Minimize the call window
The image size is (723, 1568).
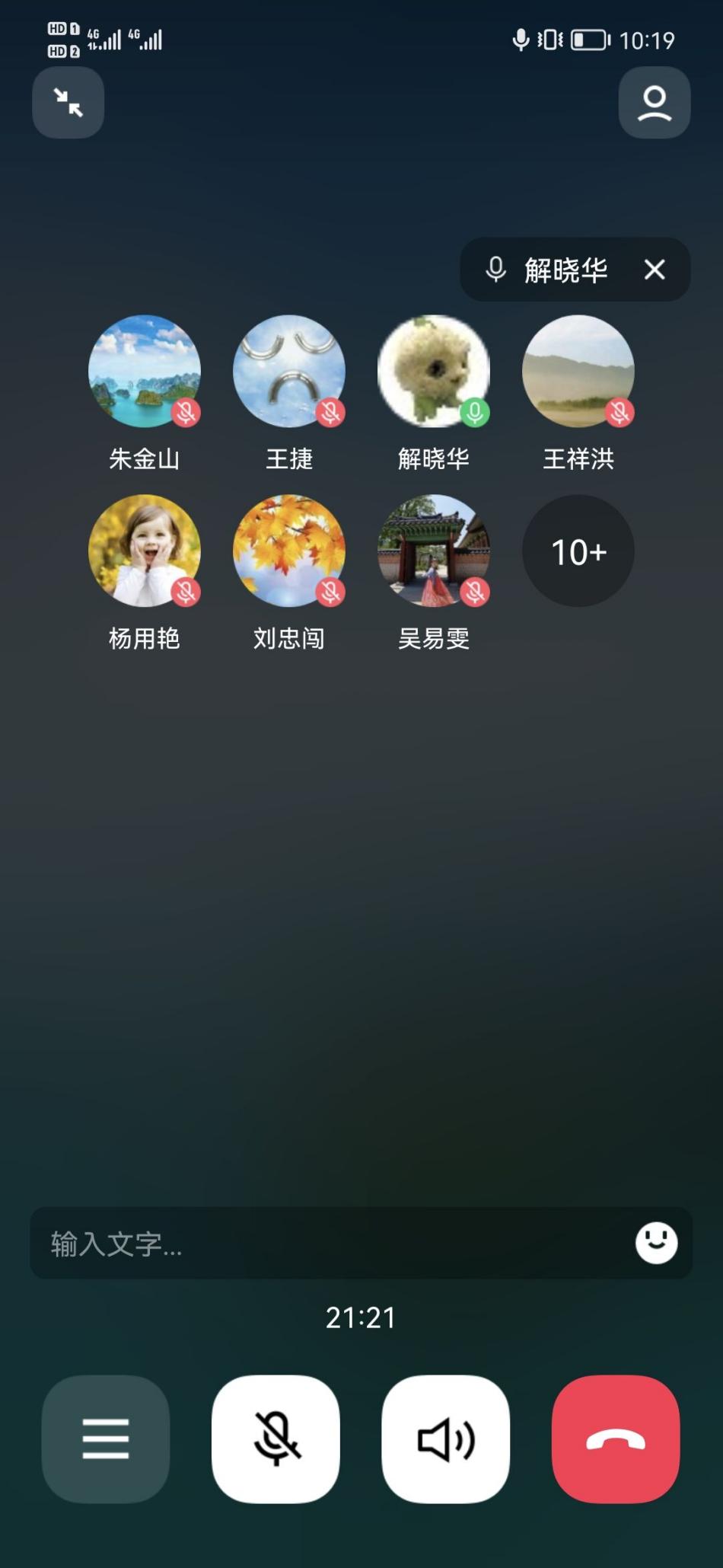pyautogui.click(x=68, y=103)
